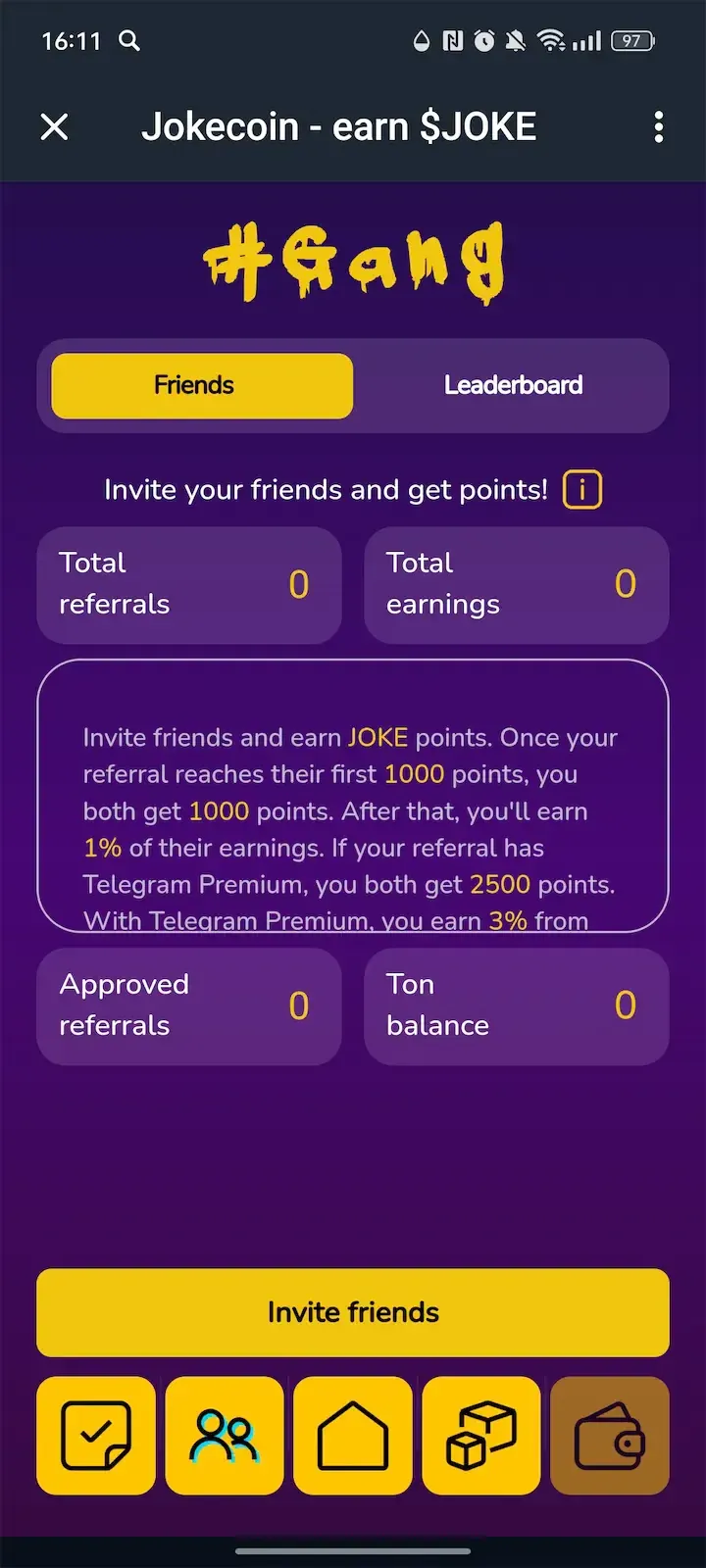Viewport: 706px width, 1568px height.
Task: Tap the info icon next to invite text
Action: (581, 489)
